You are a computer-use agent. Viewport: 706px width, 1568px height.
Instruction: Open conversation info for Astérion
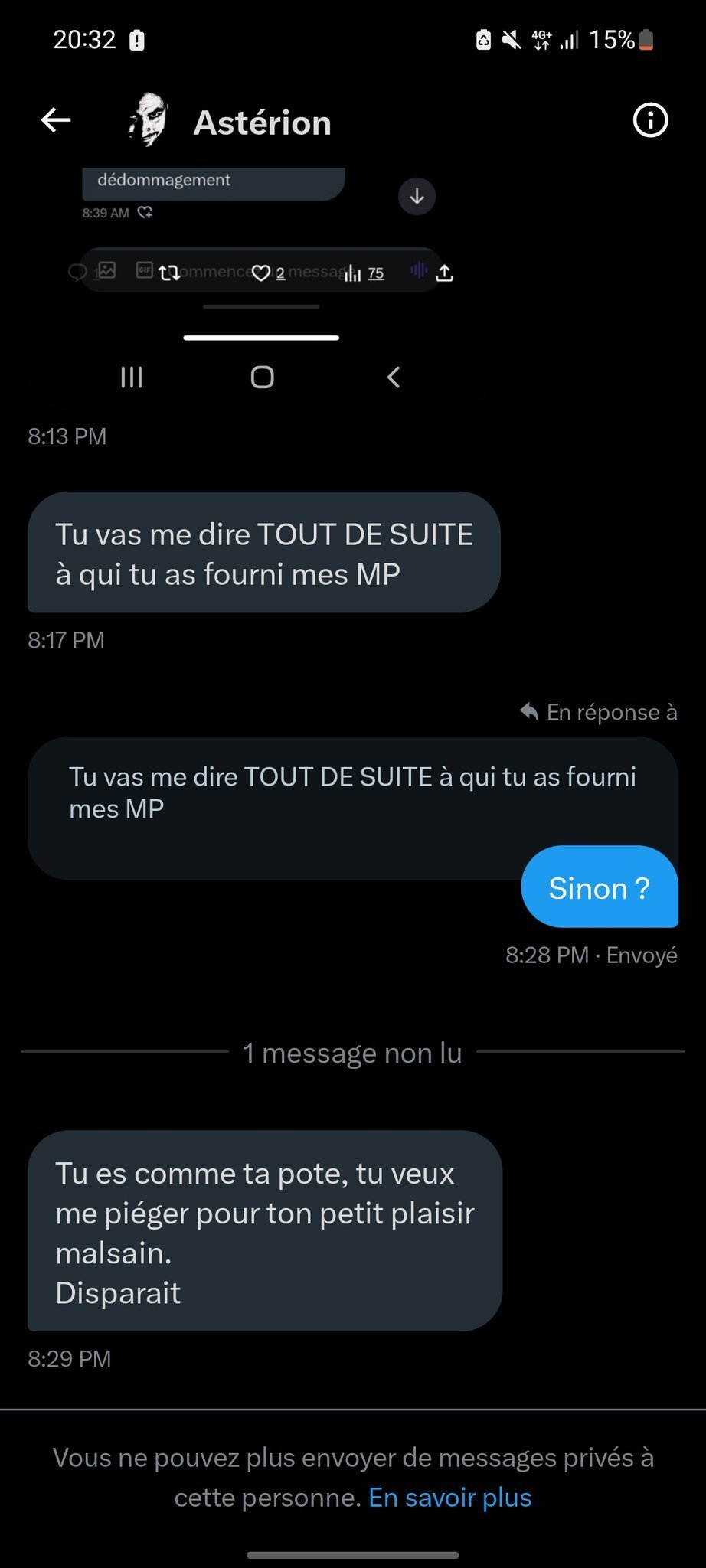point(650,120)
